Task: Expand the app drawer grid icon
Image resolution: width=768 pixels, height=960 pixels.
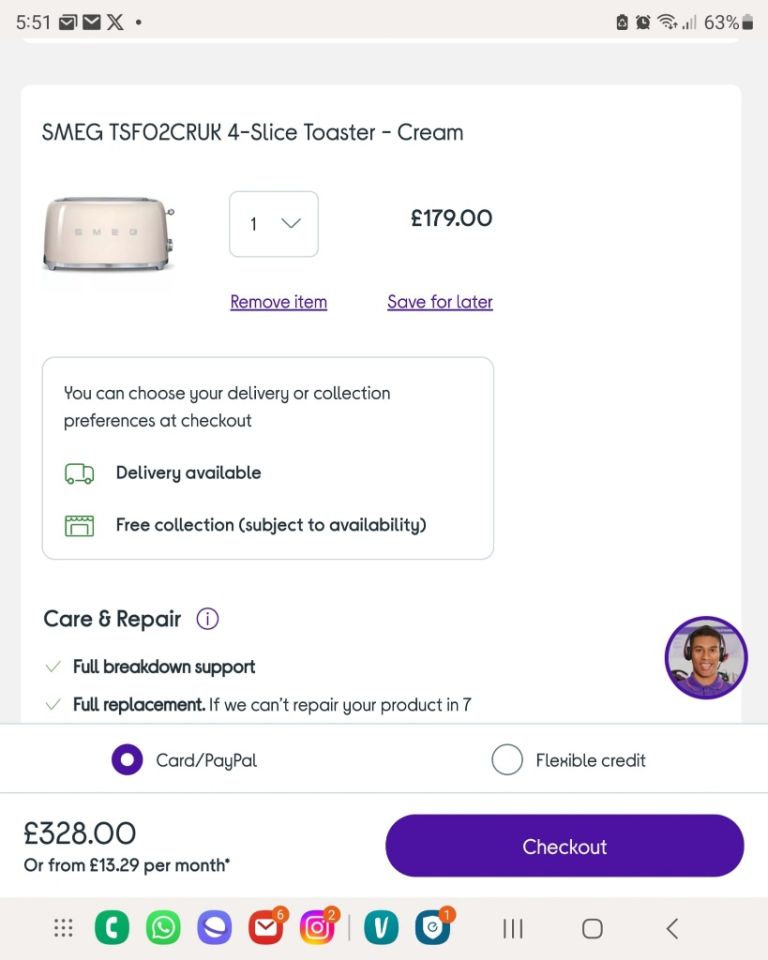Action: [63, 928]
